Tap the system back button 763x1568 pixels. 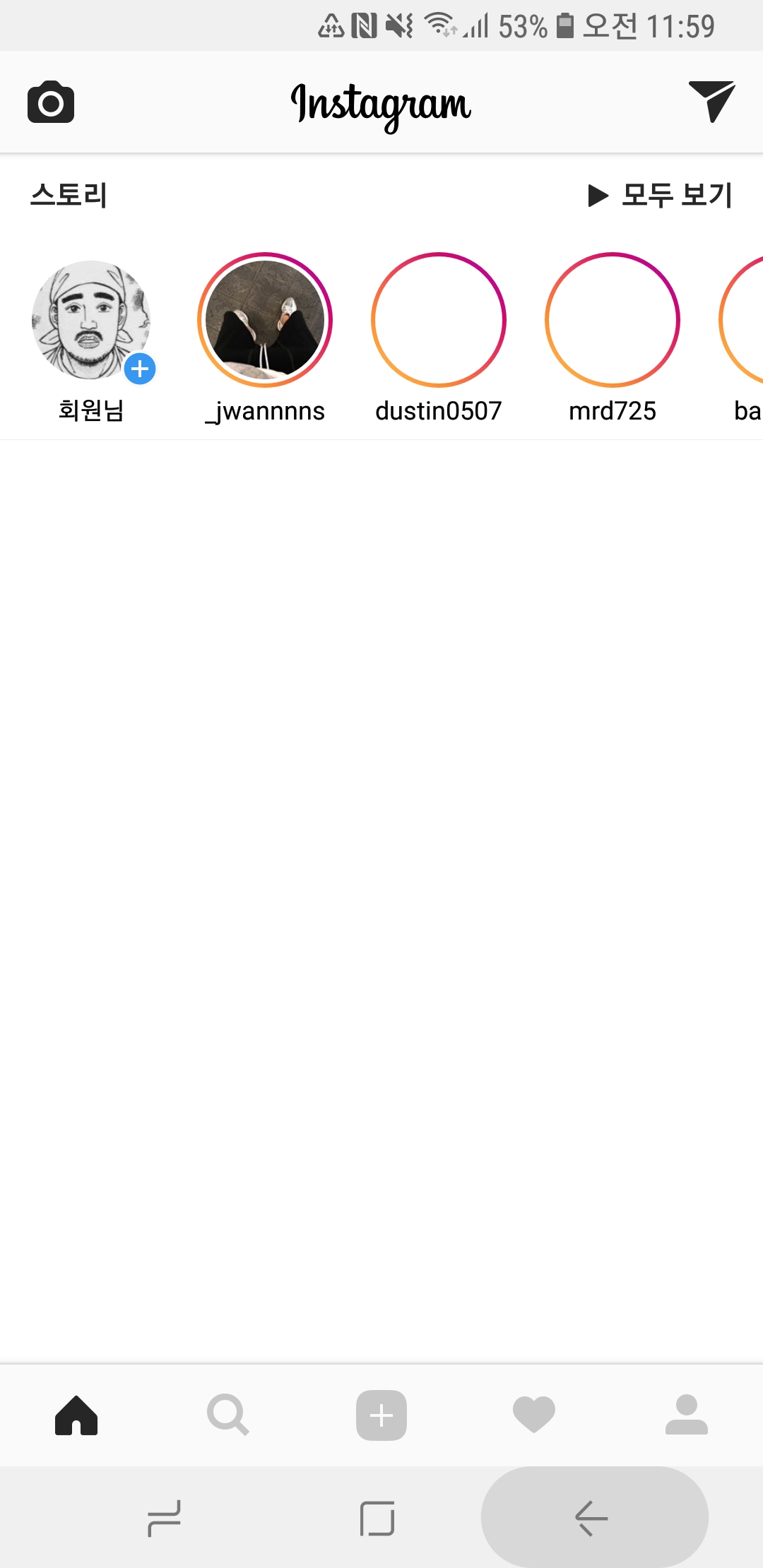[592, 1518]
